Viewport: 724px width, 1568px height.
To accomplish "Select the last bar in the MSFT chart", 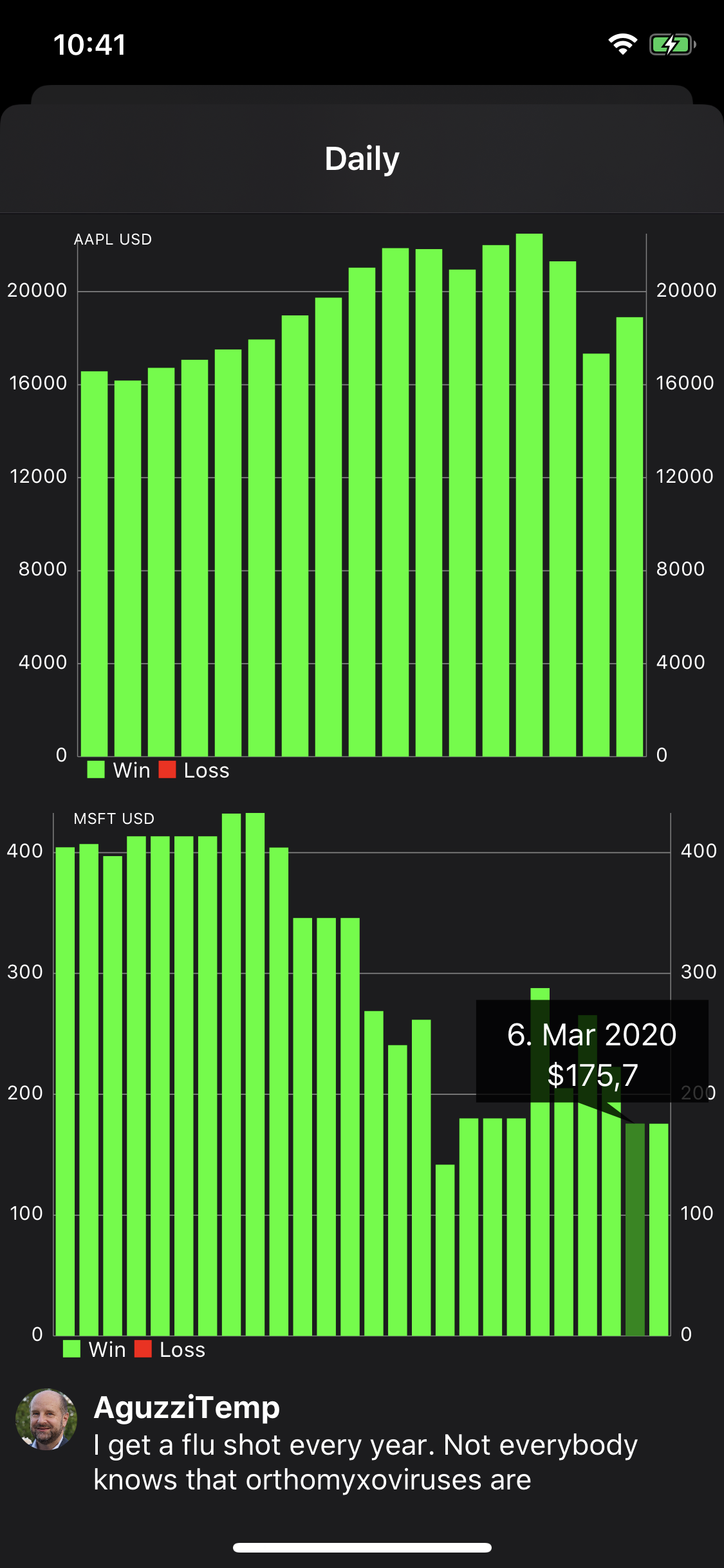I will pyautogui.click(x=658, y=1229).
